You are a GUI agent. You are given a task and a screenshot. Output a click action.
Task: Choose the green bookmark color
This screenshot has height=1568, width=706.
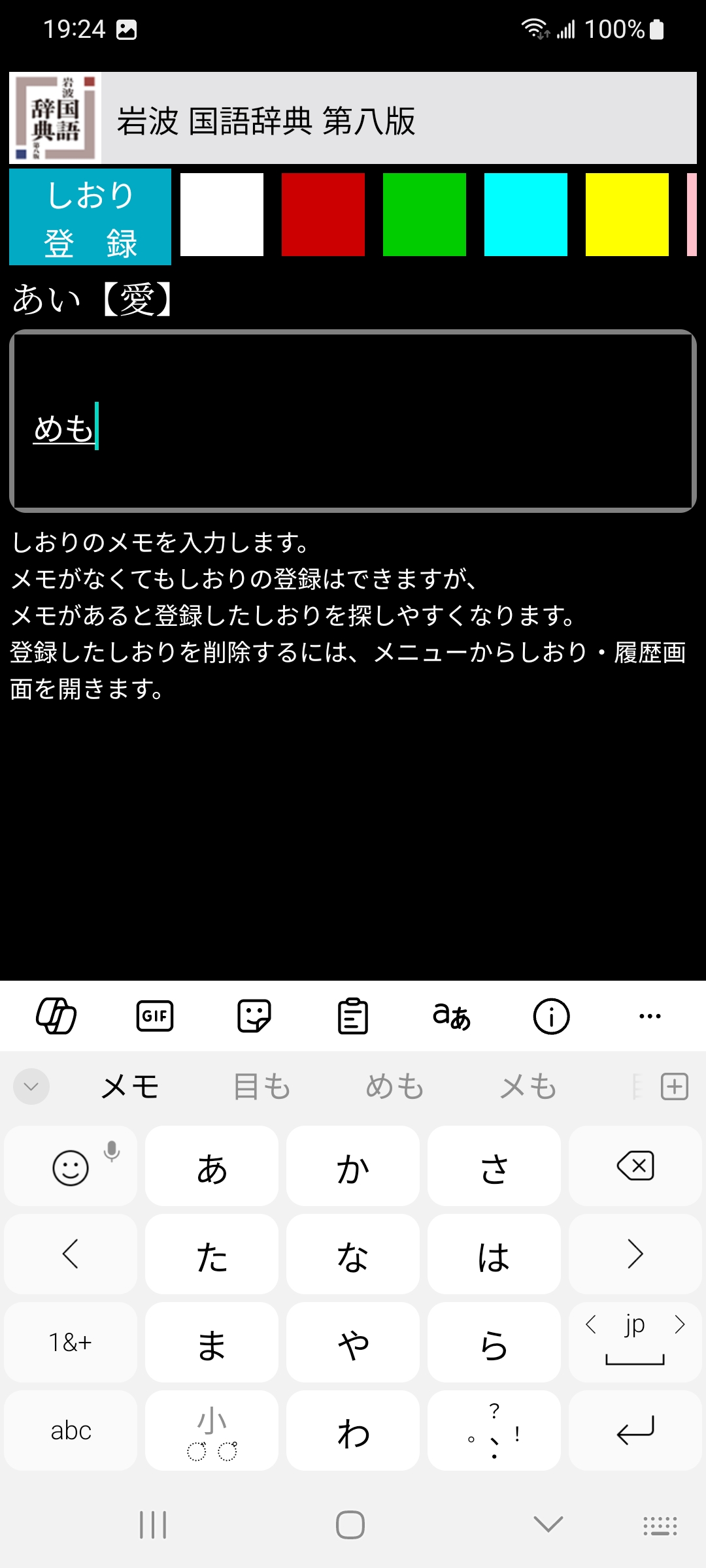click(424, 214)
